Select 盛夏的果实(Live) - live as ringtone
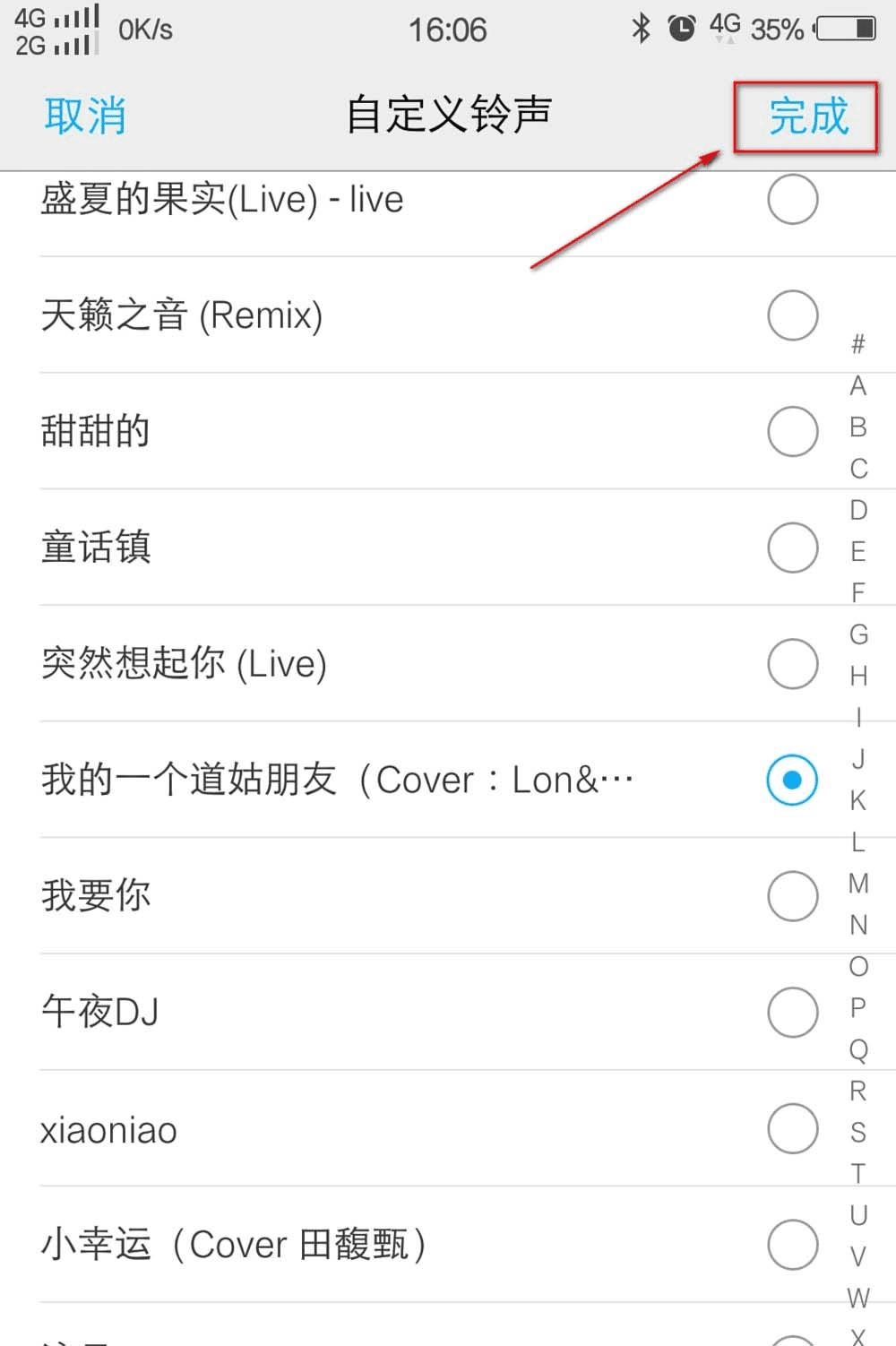Screen dimensions: 896x1346 [x=792, y=199]
